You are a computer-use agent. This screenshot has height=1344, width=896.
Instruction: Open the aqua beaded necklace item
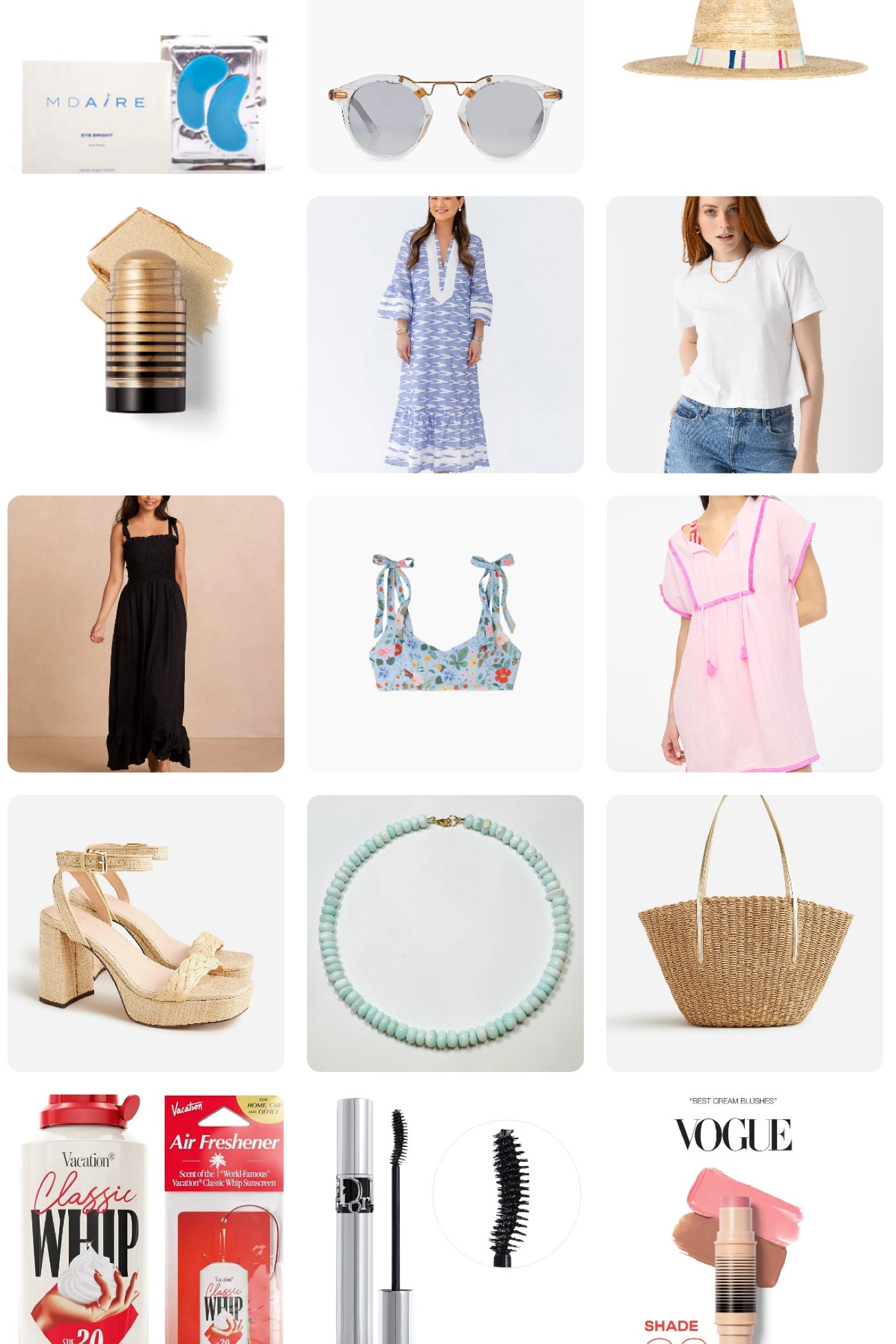(x=445, y=933)
